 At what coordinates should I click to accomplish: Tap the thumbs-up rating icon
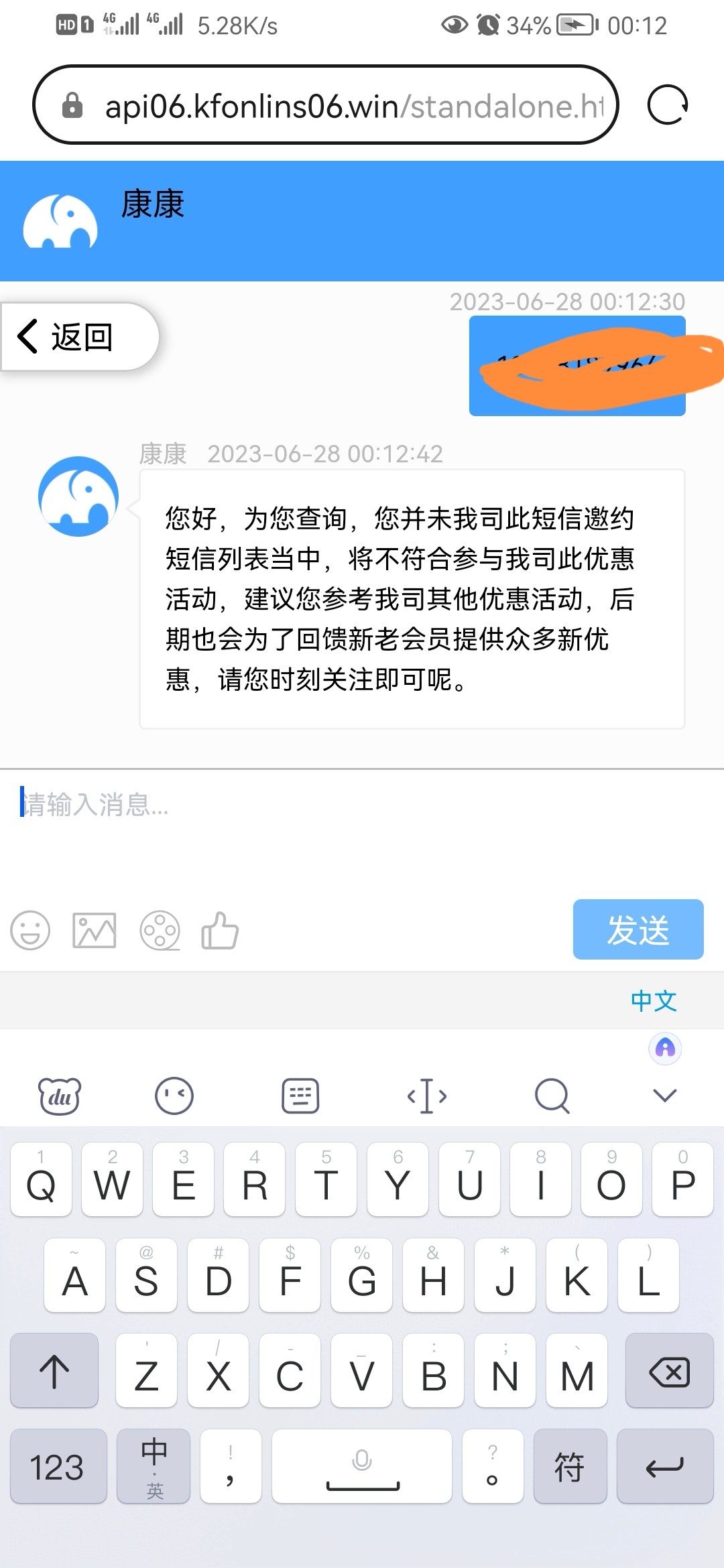221,929
